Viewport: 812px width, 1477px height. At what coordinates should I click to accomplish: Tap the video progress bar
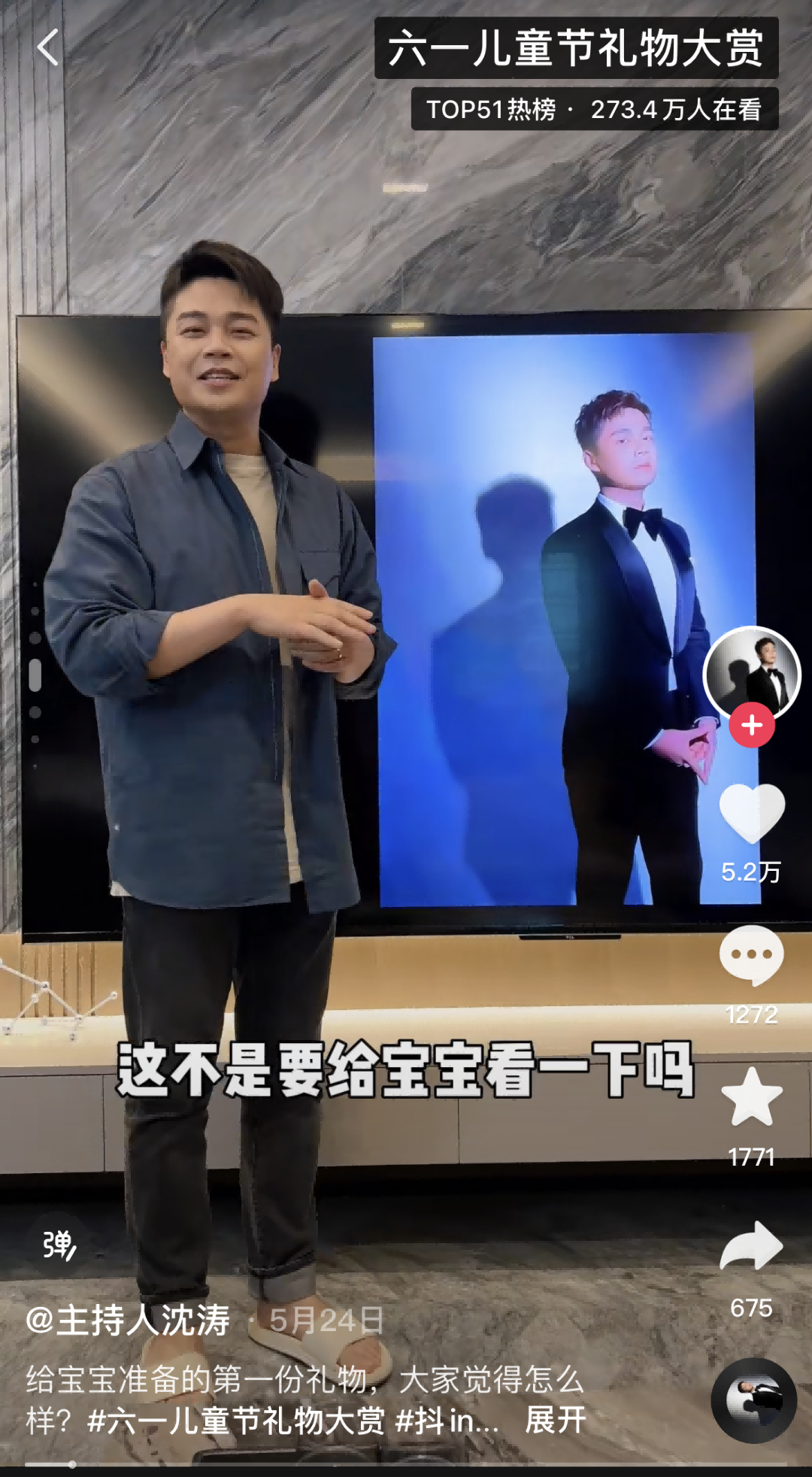point(406,1464)
